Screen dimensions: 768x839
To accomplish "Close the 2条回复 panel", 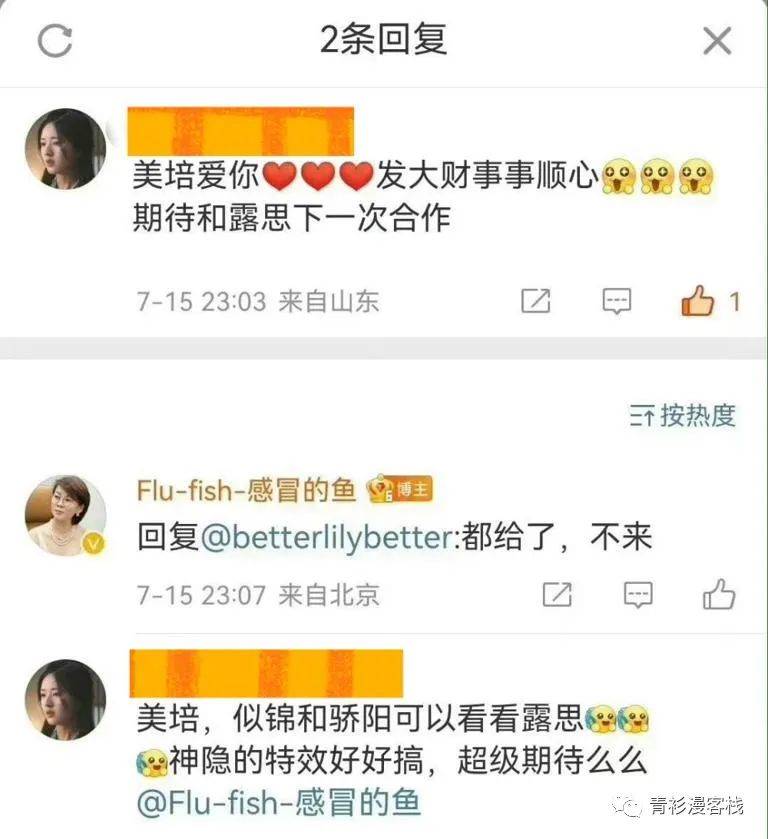I will tap(717, 41).
